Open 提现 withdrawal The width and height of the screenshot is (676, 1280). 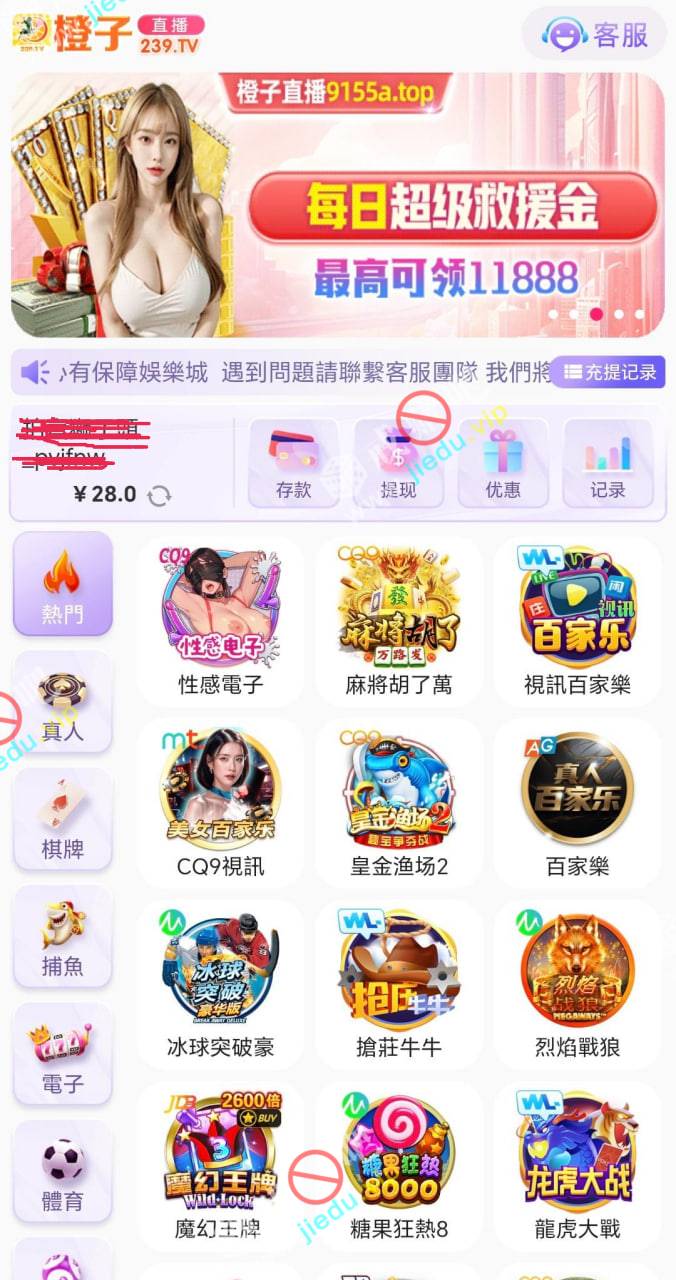click(x=398, y=462)
